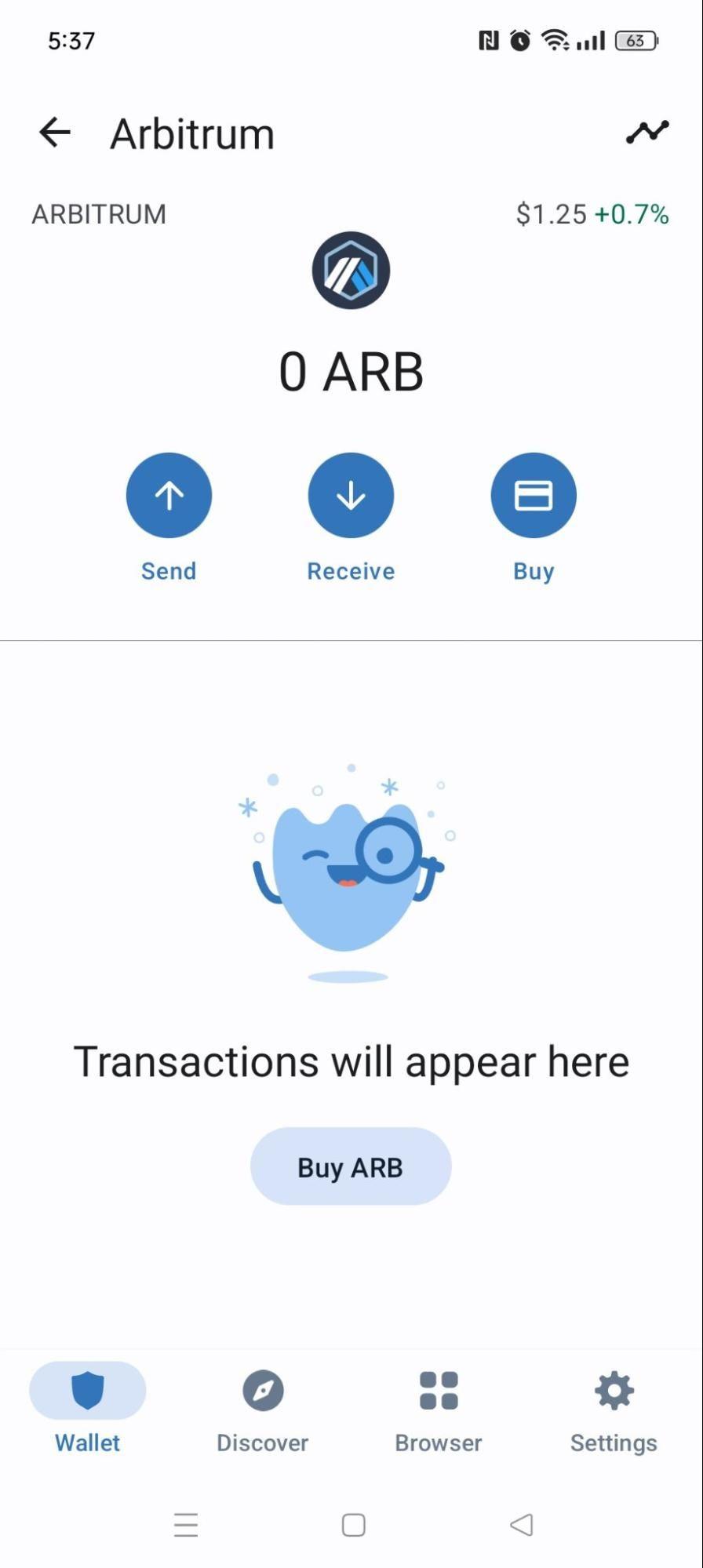
Task: Open the recent apps menu
Action: (x=186, y=1525)
